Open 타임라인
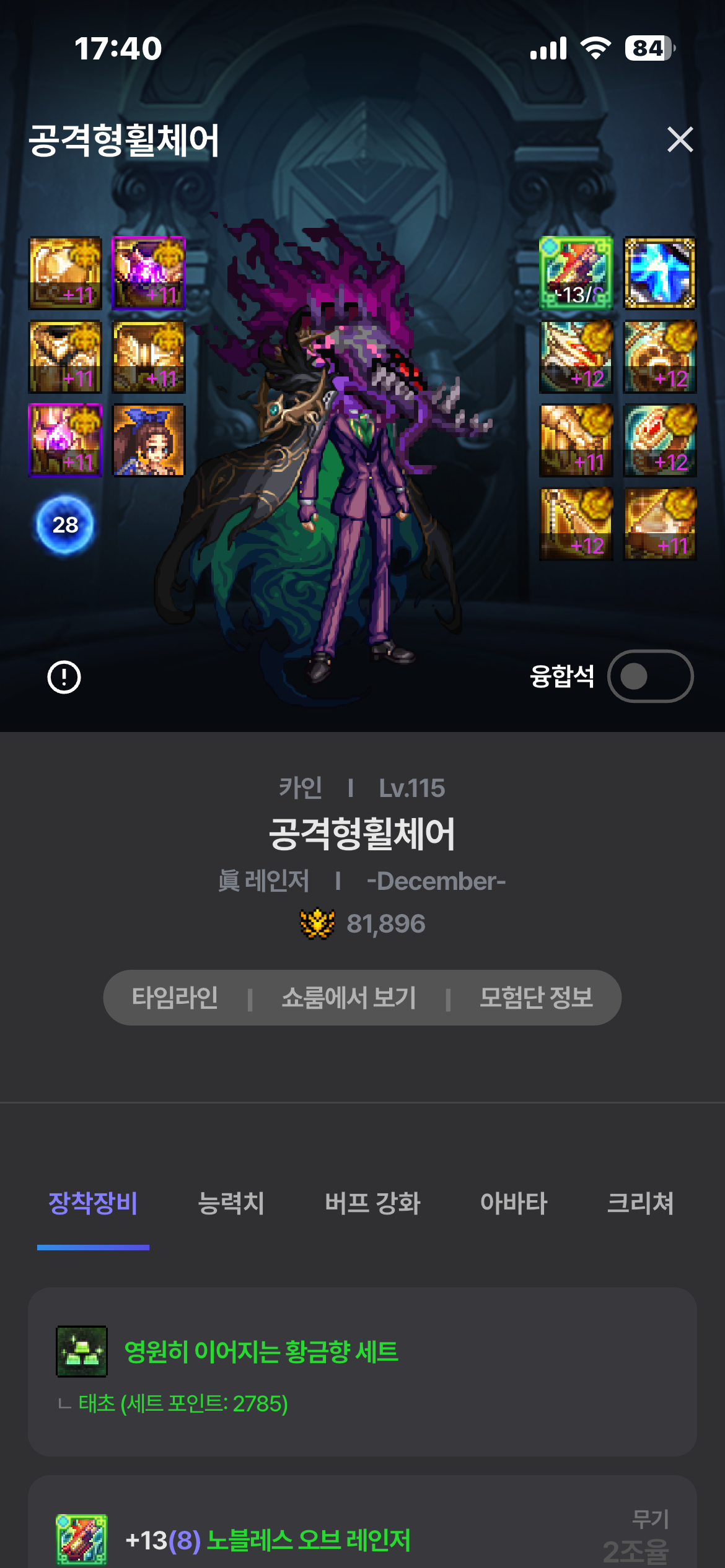This screenshot has height=1568, width=725. [175, 998]
